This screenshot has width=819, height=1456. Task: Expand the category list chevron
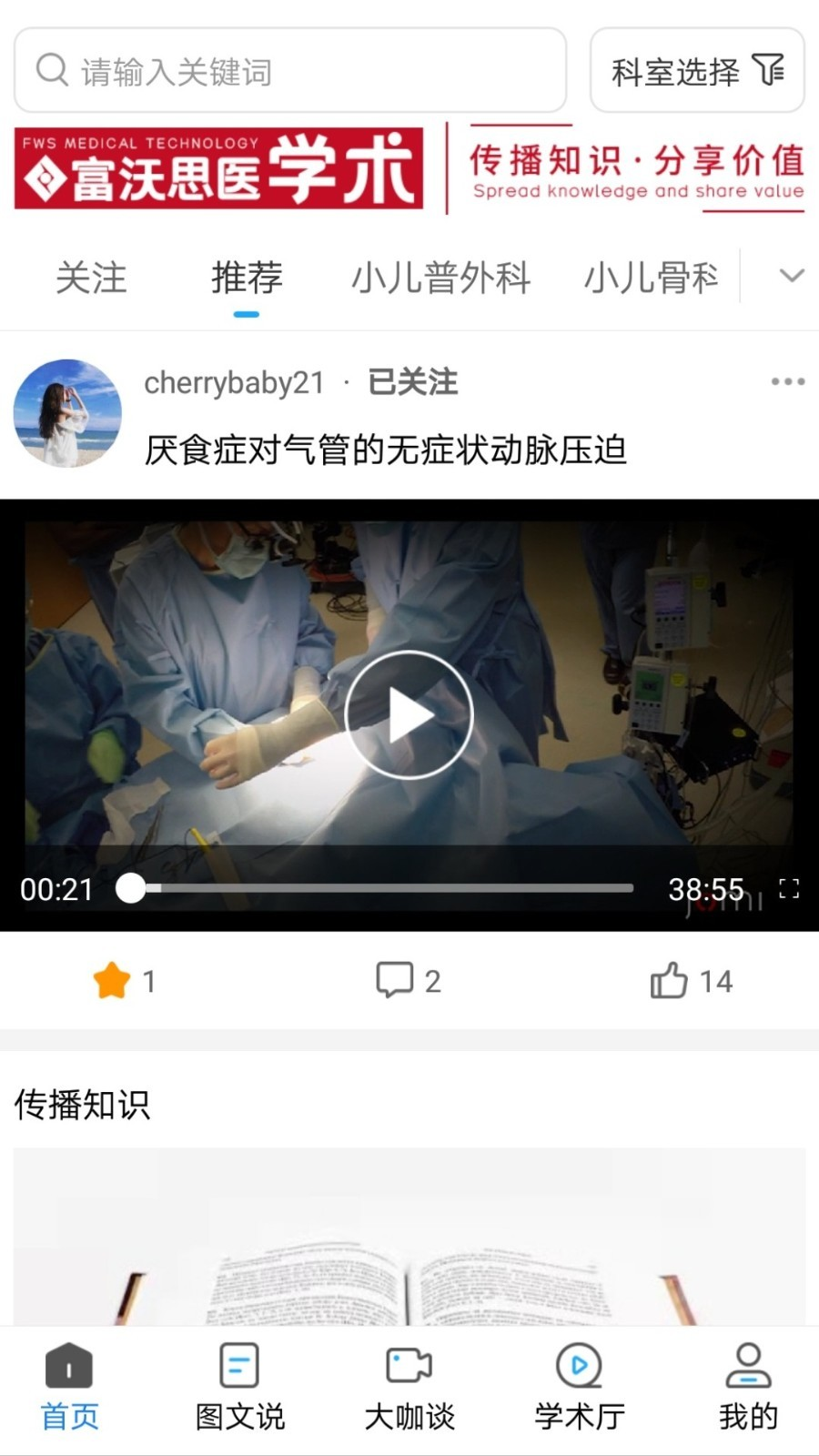click(x=790, y=276)
